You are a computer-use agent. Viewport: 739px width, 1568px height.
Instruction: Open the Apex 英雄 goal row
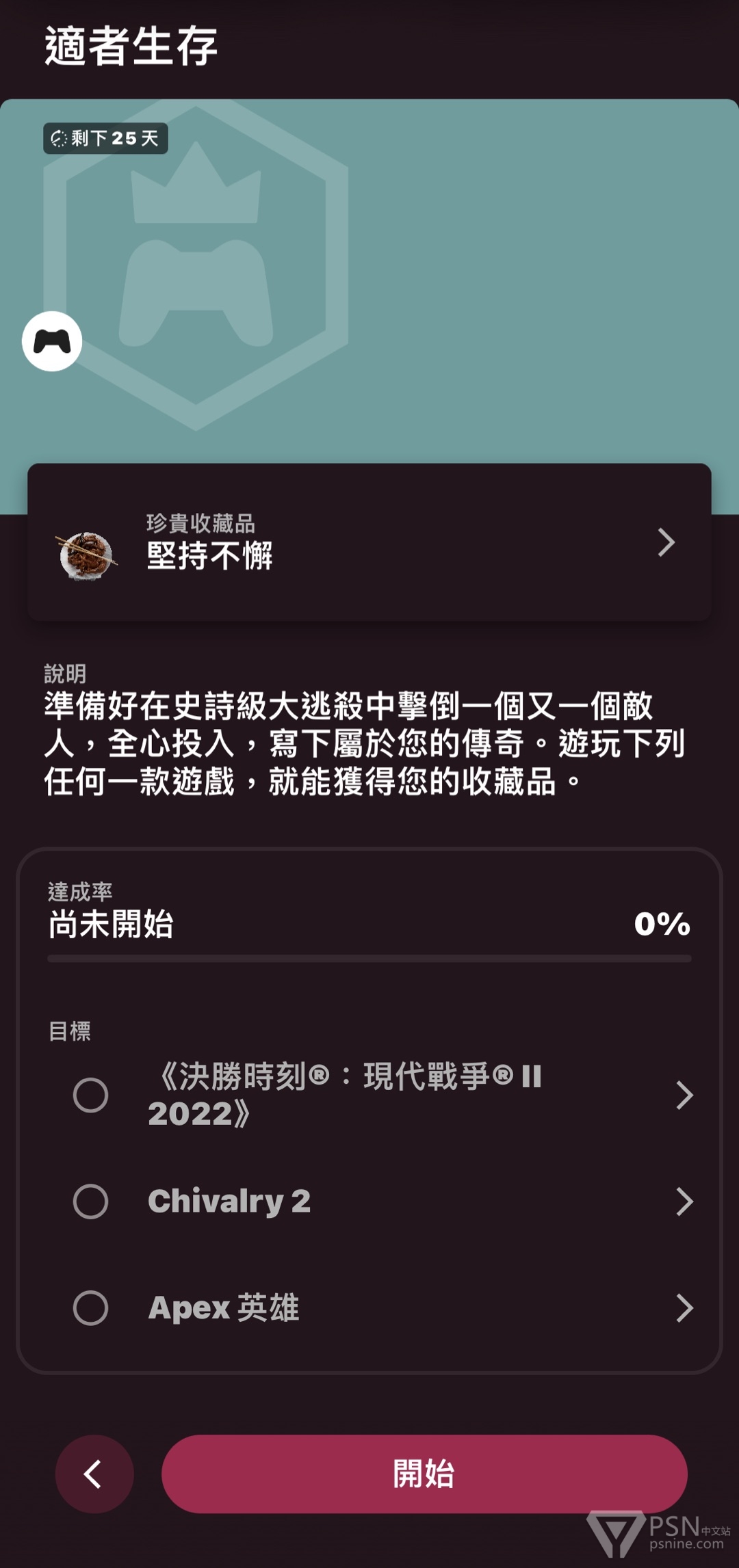coord(383,1307)
